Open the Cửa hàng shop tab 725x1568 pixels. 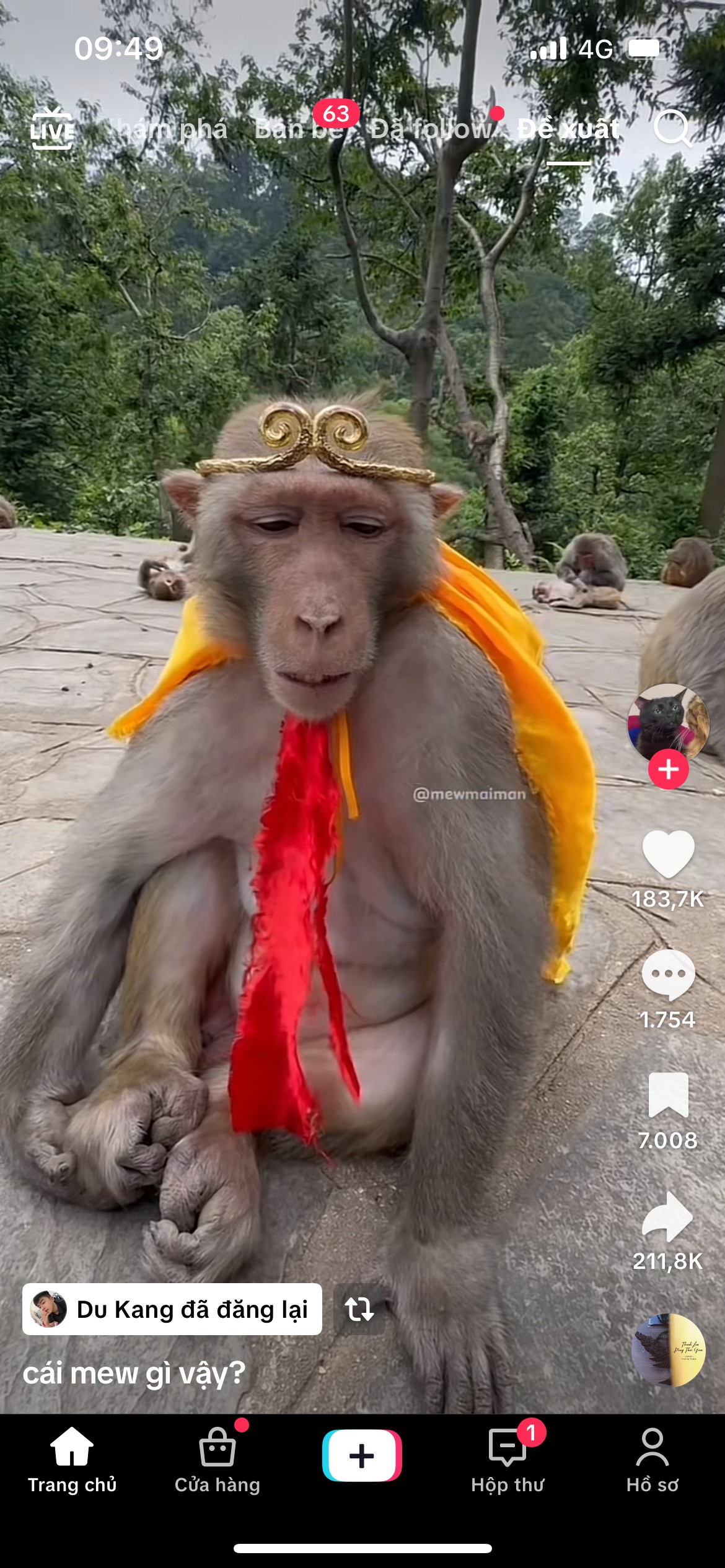pyautogui.click(x=217, y=1460)
